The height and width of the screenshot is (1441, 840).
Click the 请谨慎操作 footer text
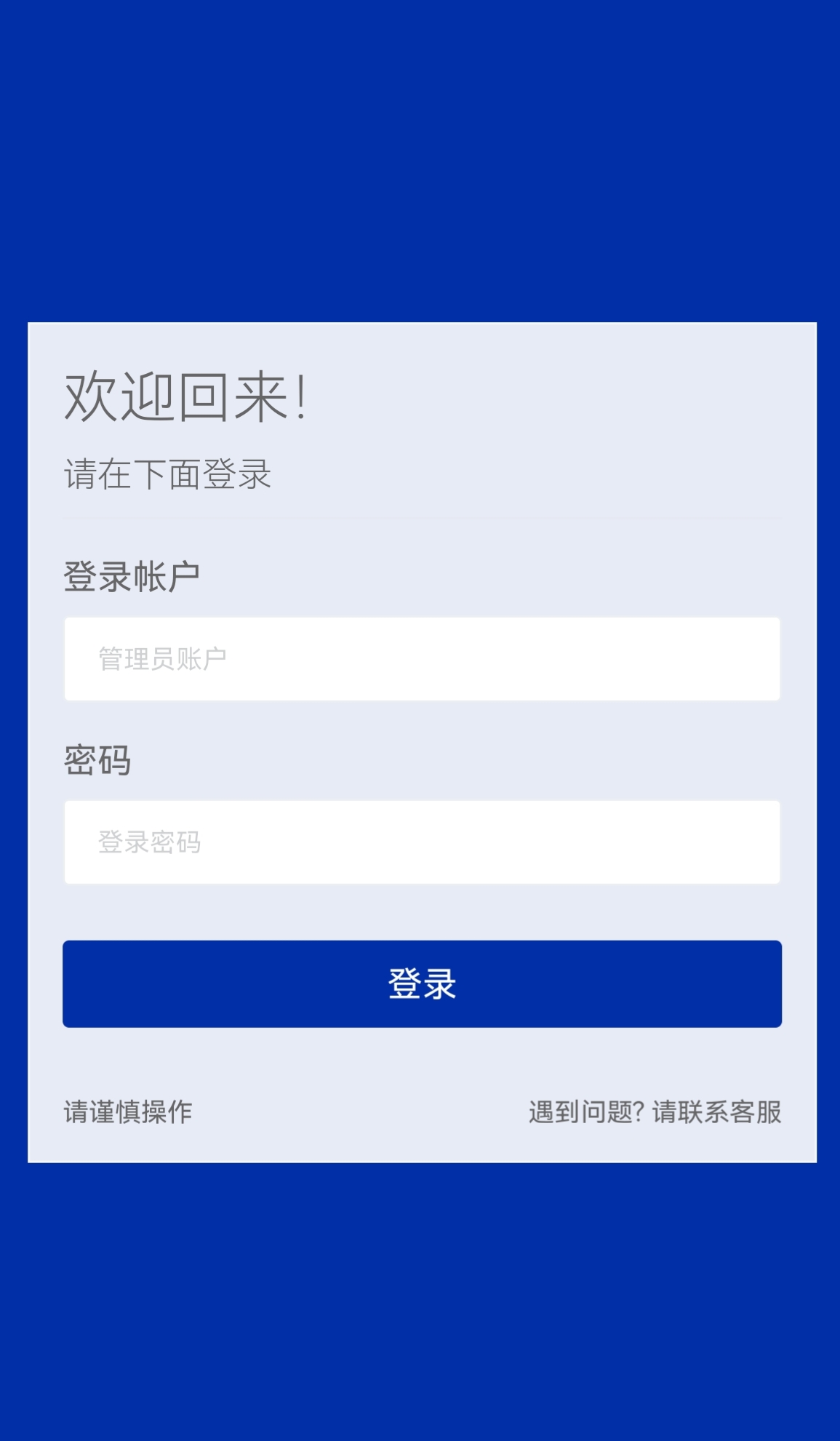click(x=128, y=1112)
